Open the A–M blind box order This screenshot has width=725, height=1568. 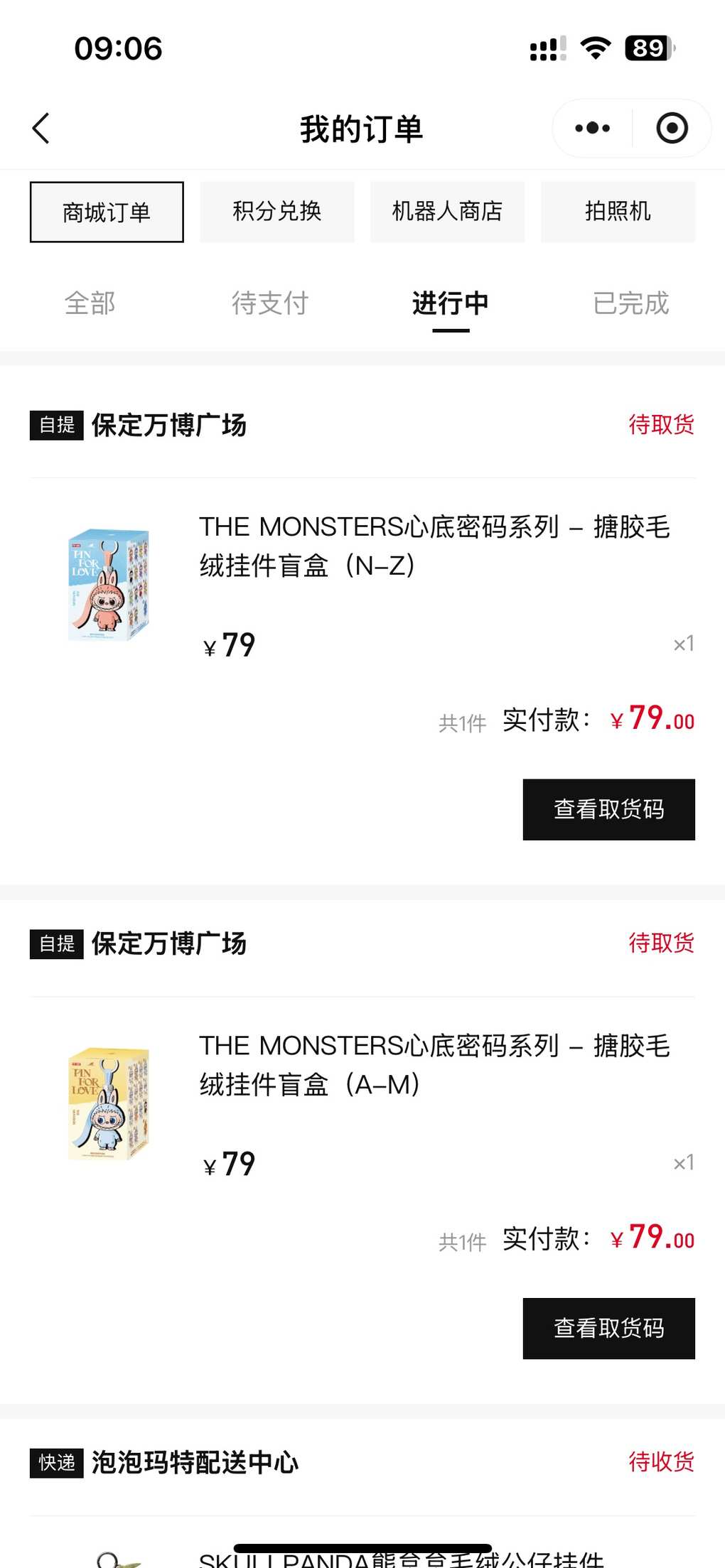coord(434,1065)
